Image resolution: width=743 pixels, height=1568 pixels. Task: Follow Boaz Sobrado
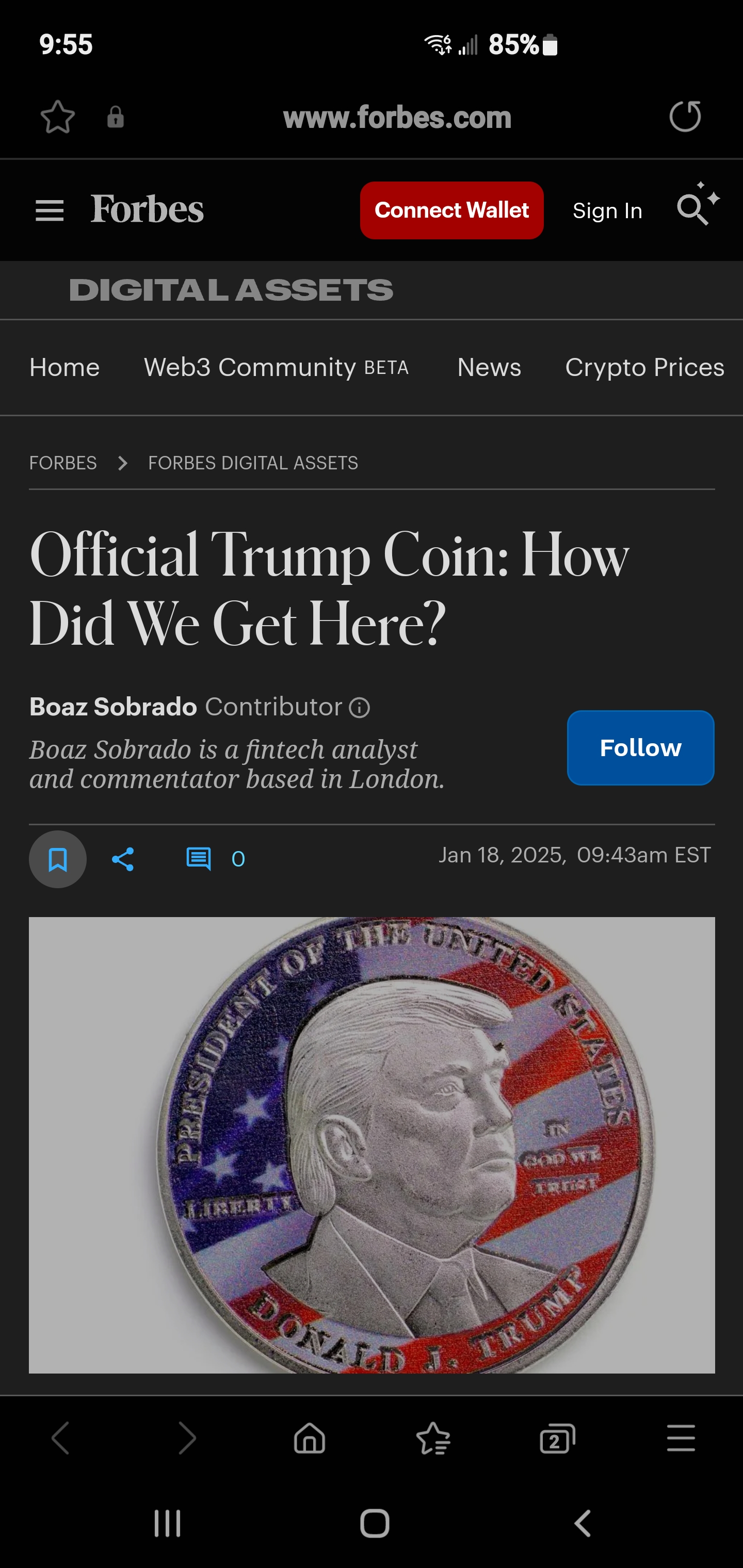coord(640,747)
